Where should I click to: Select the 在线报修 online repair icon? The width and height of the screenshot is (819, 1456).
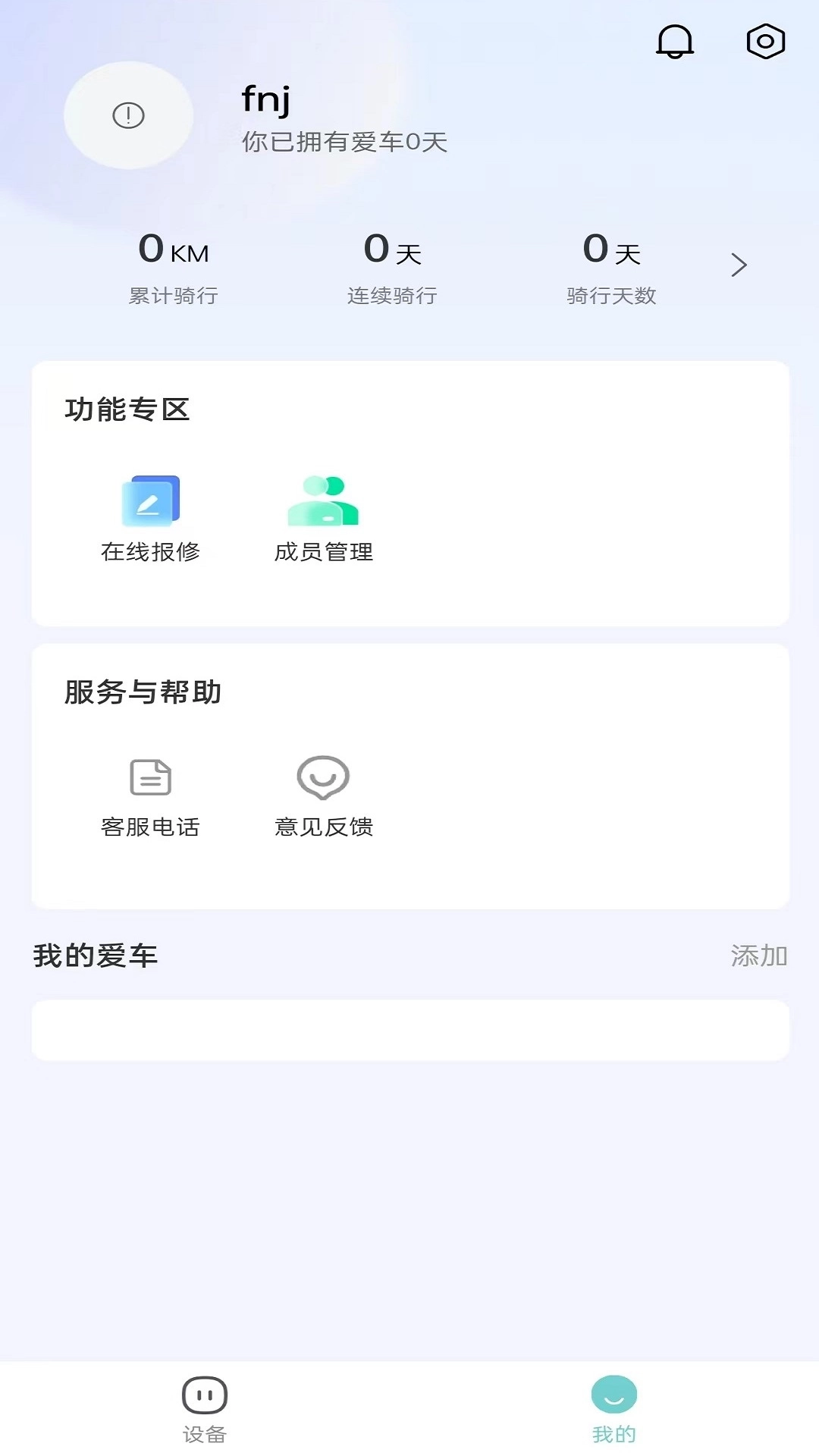(x=152, y=500)
